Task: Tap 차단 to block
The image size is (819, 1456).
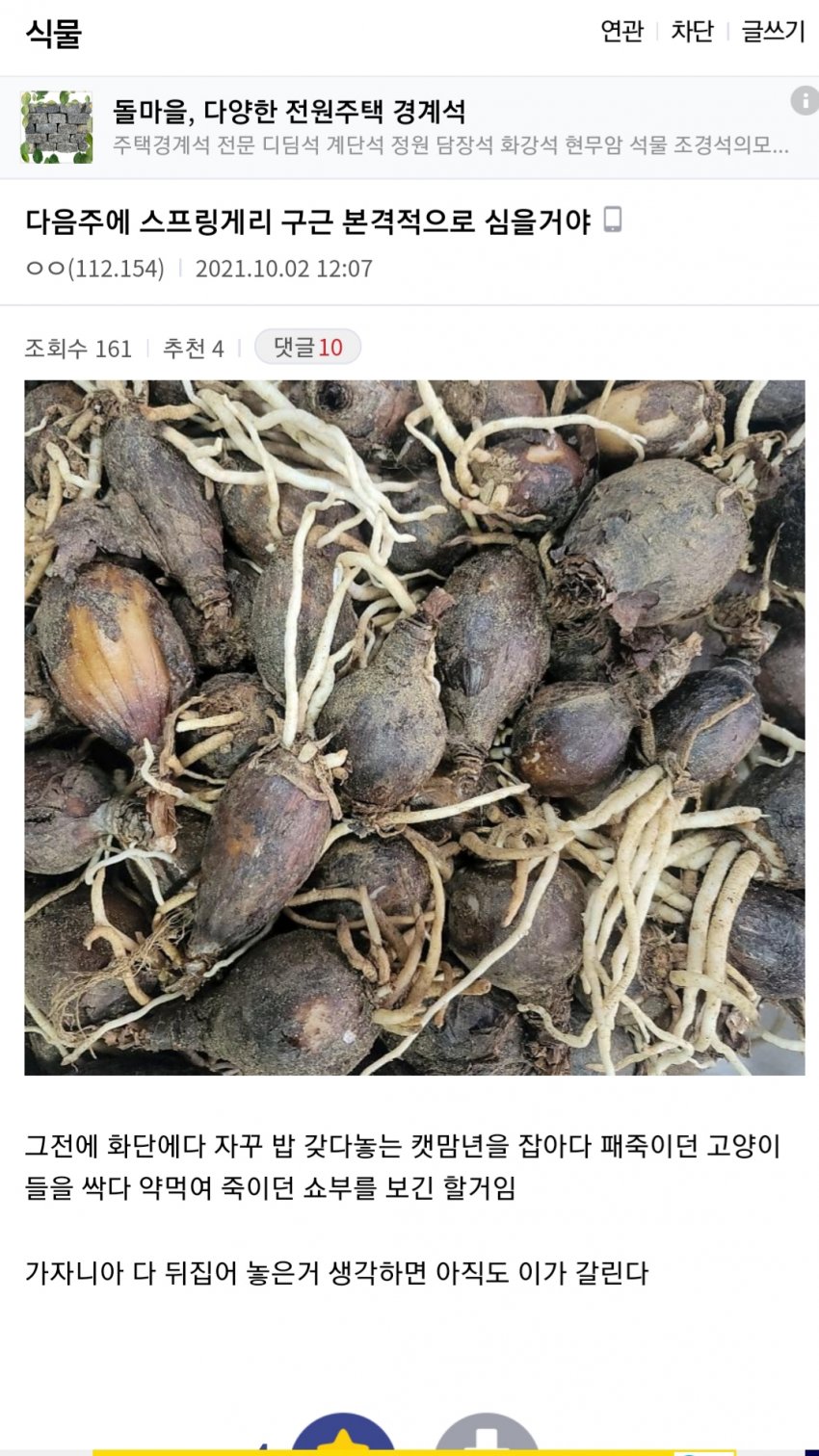Action: coord(692,32)
